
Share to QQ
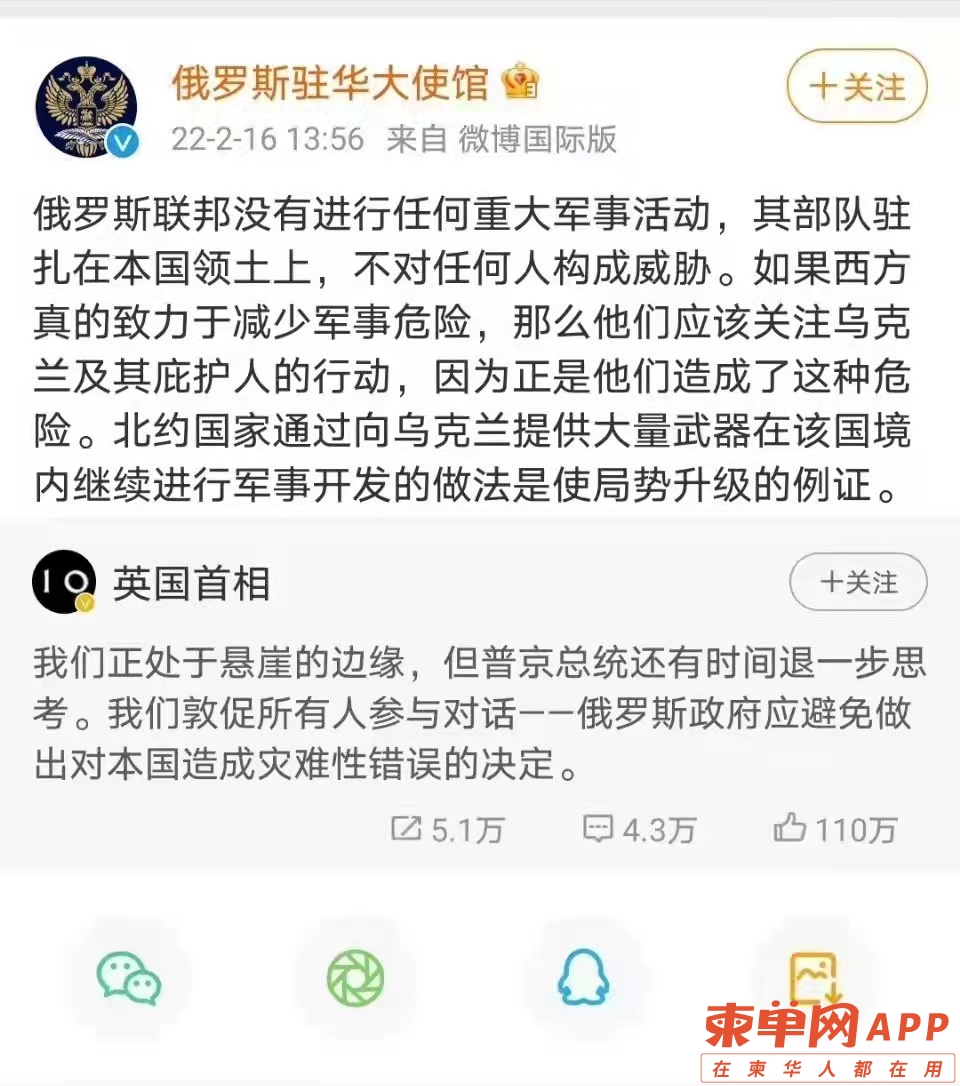[x=583, y=977]
